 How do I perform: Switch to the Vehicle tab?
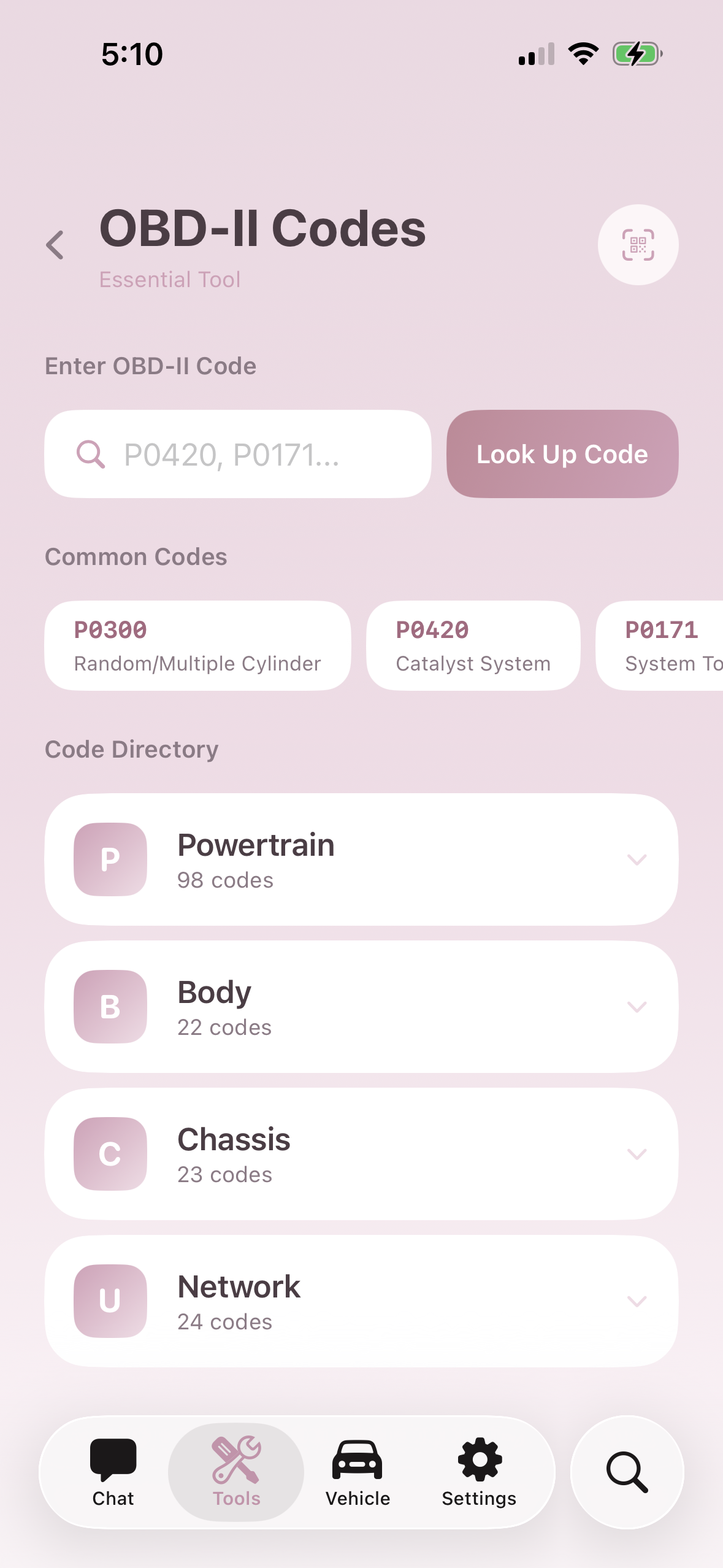coord(358,1472)
